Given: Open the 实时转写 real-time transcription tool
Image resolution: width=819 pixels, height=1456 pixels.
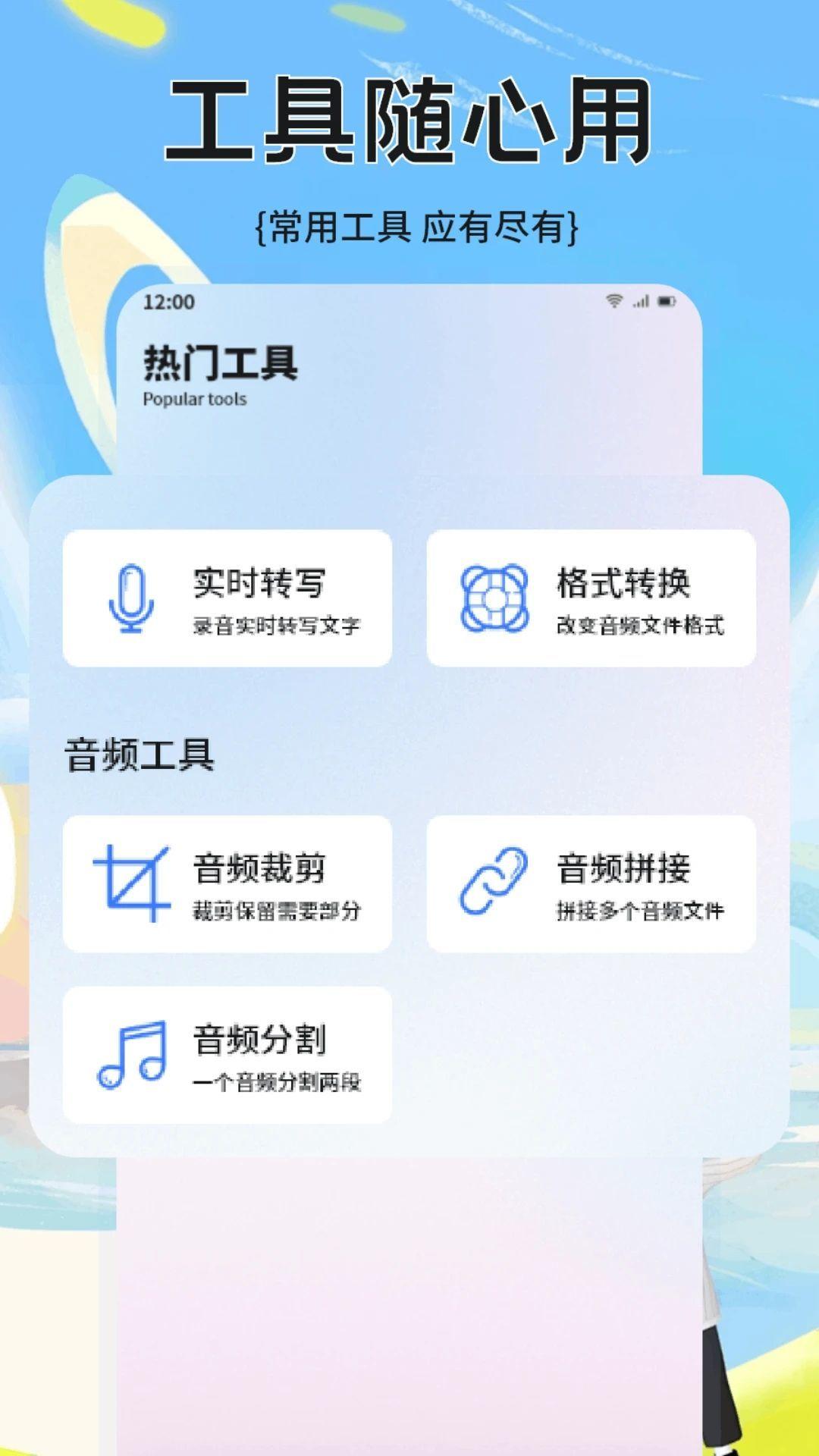Looking at the screenshot, I should tap(227, 599).
